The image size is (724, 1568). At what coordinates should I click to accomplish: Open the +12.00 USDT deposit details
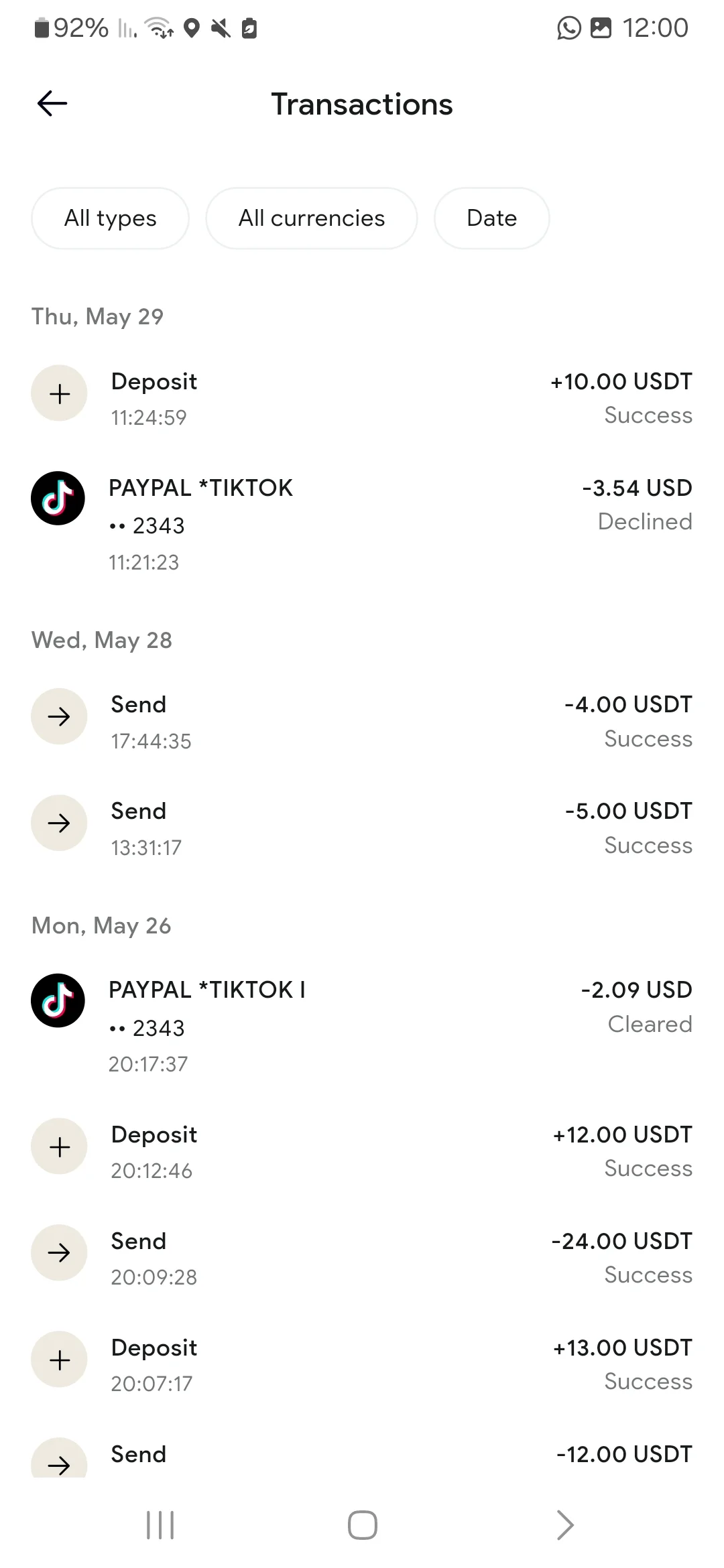click(362, 1151)
